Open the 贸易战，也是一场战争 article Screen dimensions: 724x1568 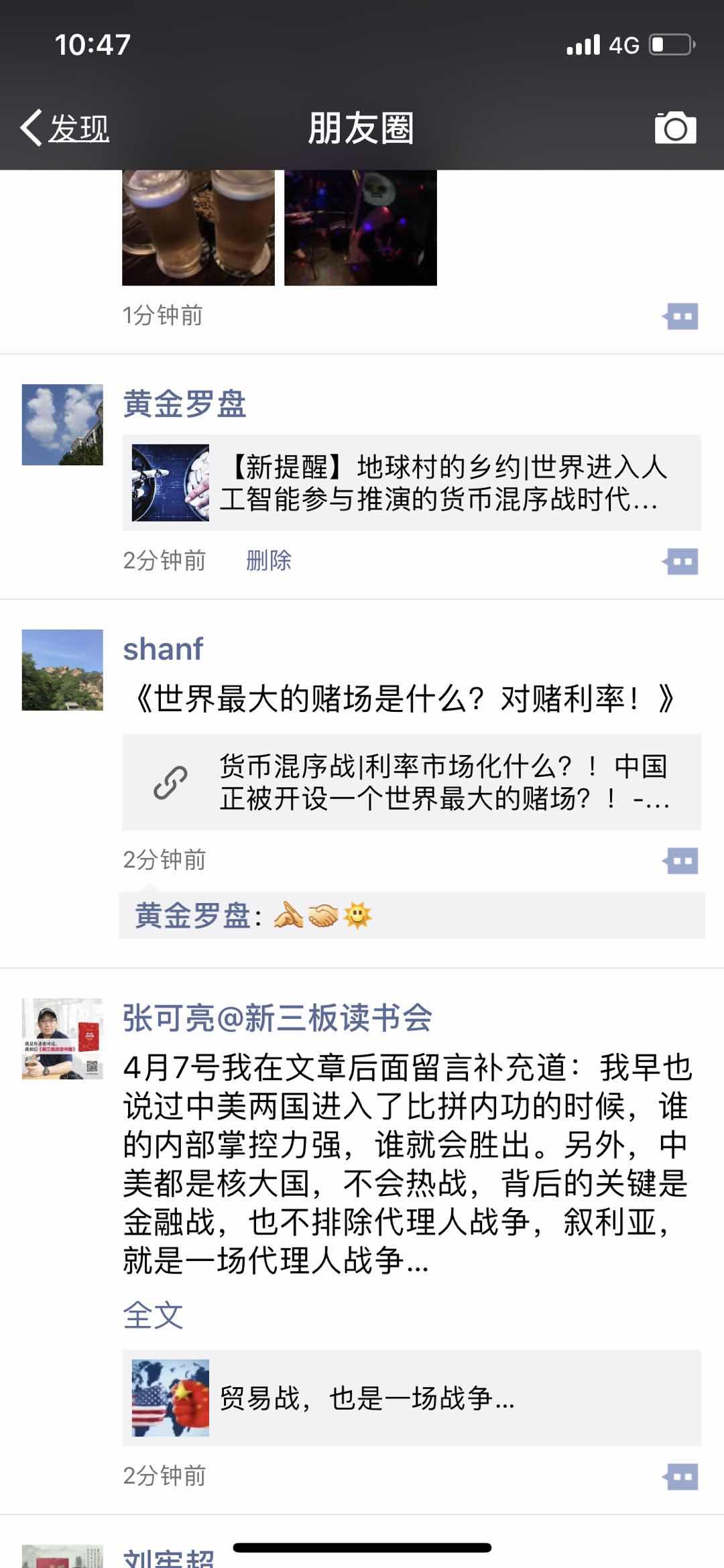tap(412, 1398)
